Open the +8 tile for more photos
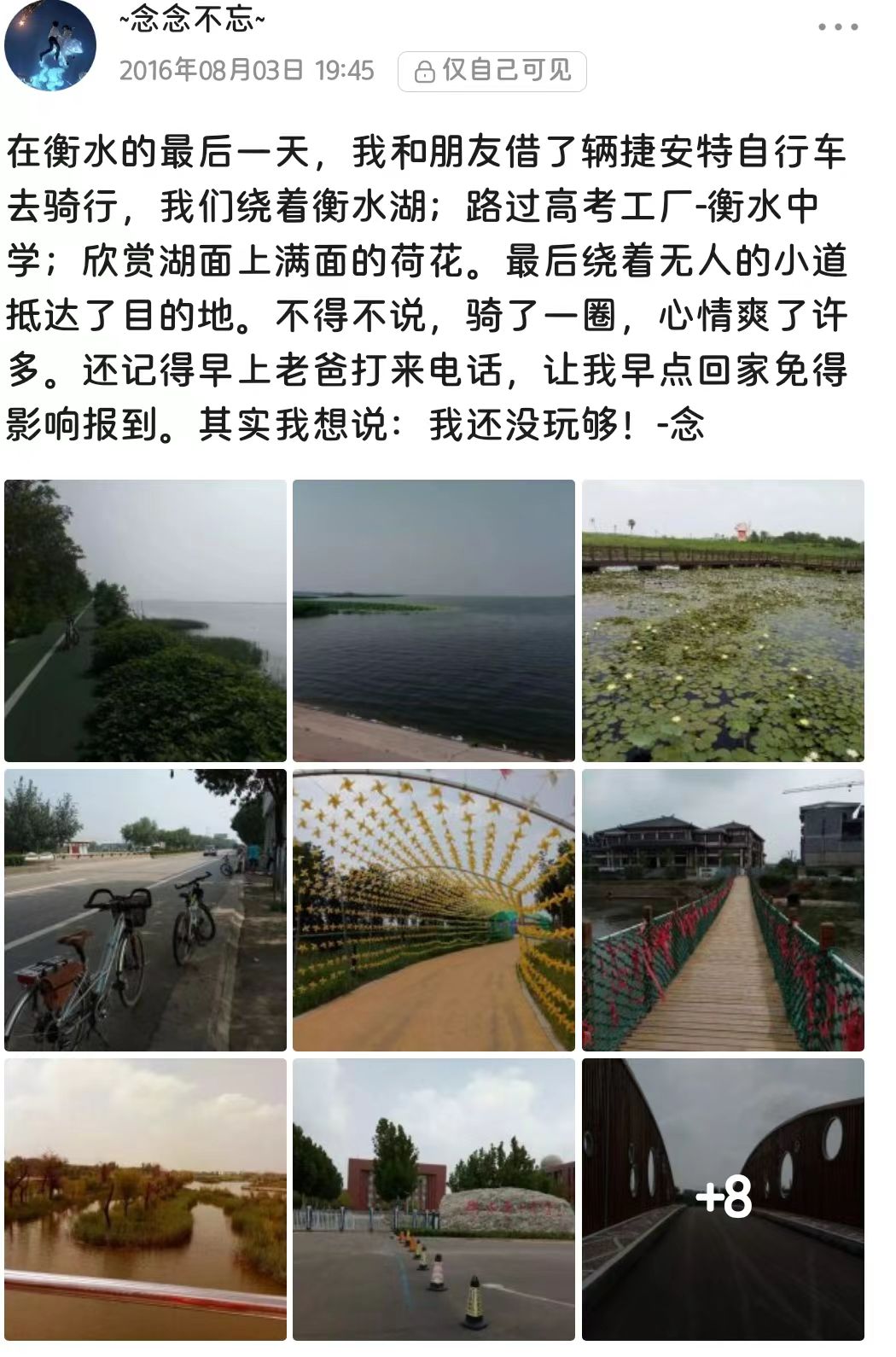Screen dimensions: 896x1357 (723, 1199)
